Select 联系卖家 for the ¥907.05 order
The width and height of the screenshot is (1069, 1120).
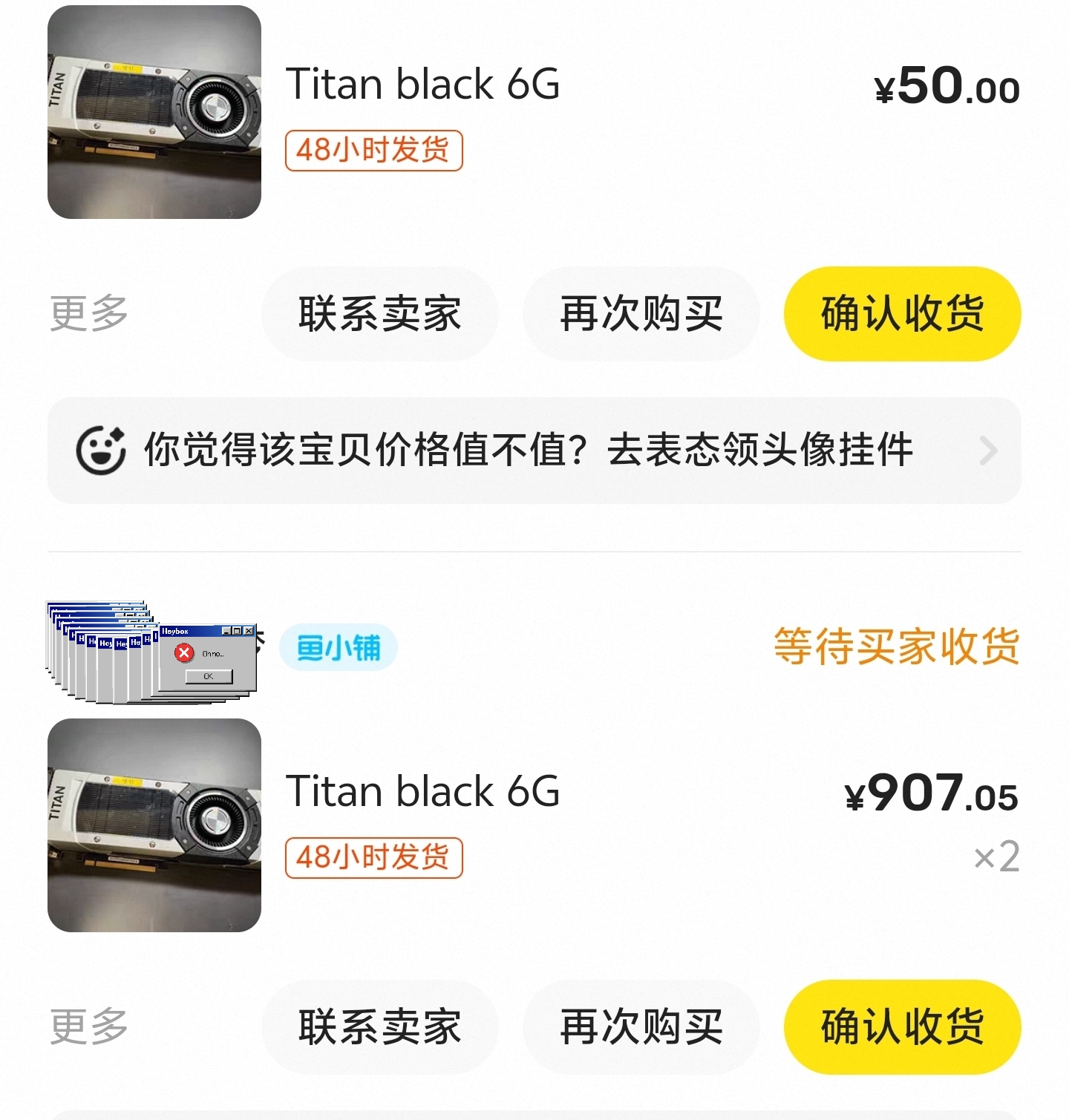point(379,1026)
